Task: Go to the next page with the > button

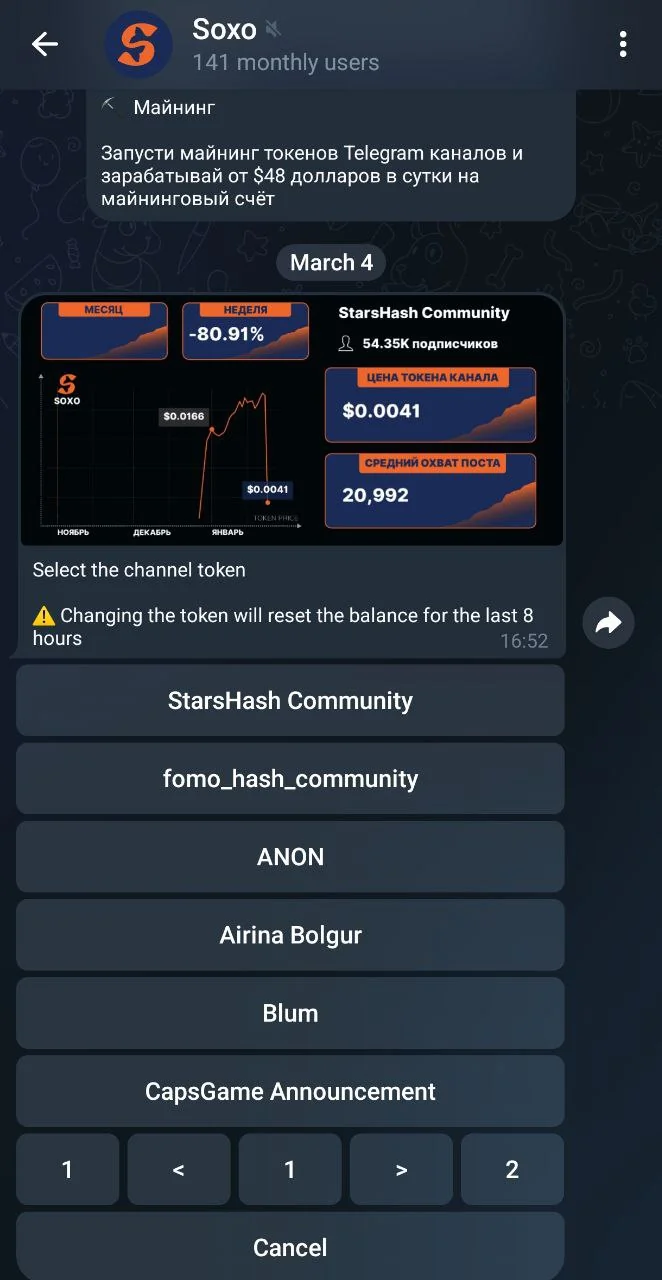Action: [x=401, y=1169]
